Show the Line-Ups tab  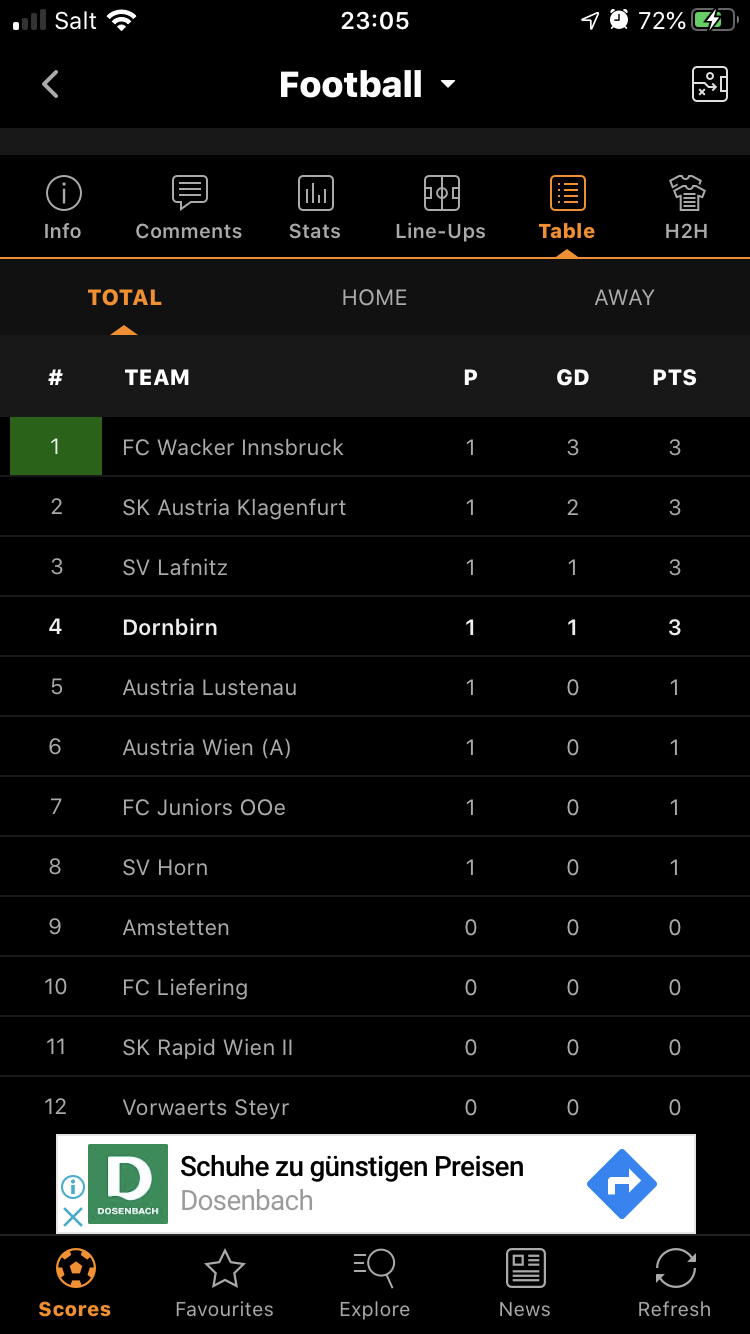(x=441, y=208)
